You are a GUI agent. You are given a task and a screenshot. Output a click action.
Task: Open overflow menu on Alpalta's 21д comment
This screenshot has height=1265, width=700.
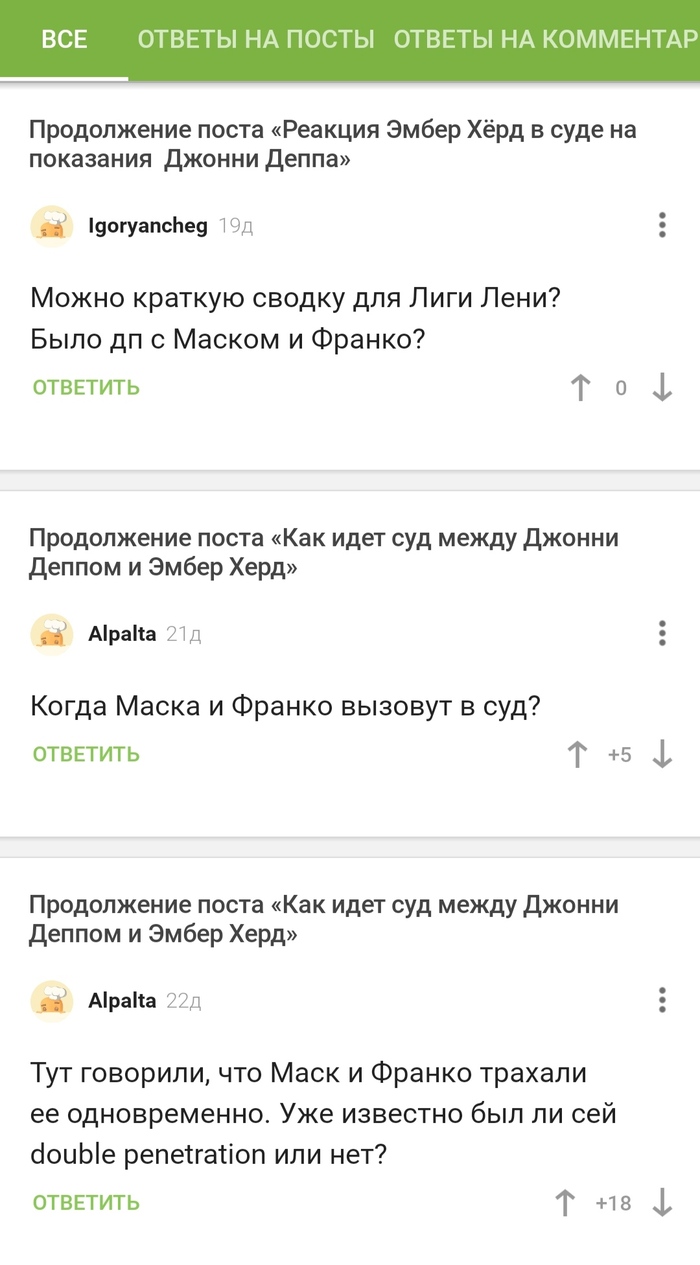[662, 633]
